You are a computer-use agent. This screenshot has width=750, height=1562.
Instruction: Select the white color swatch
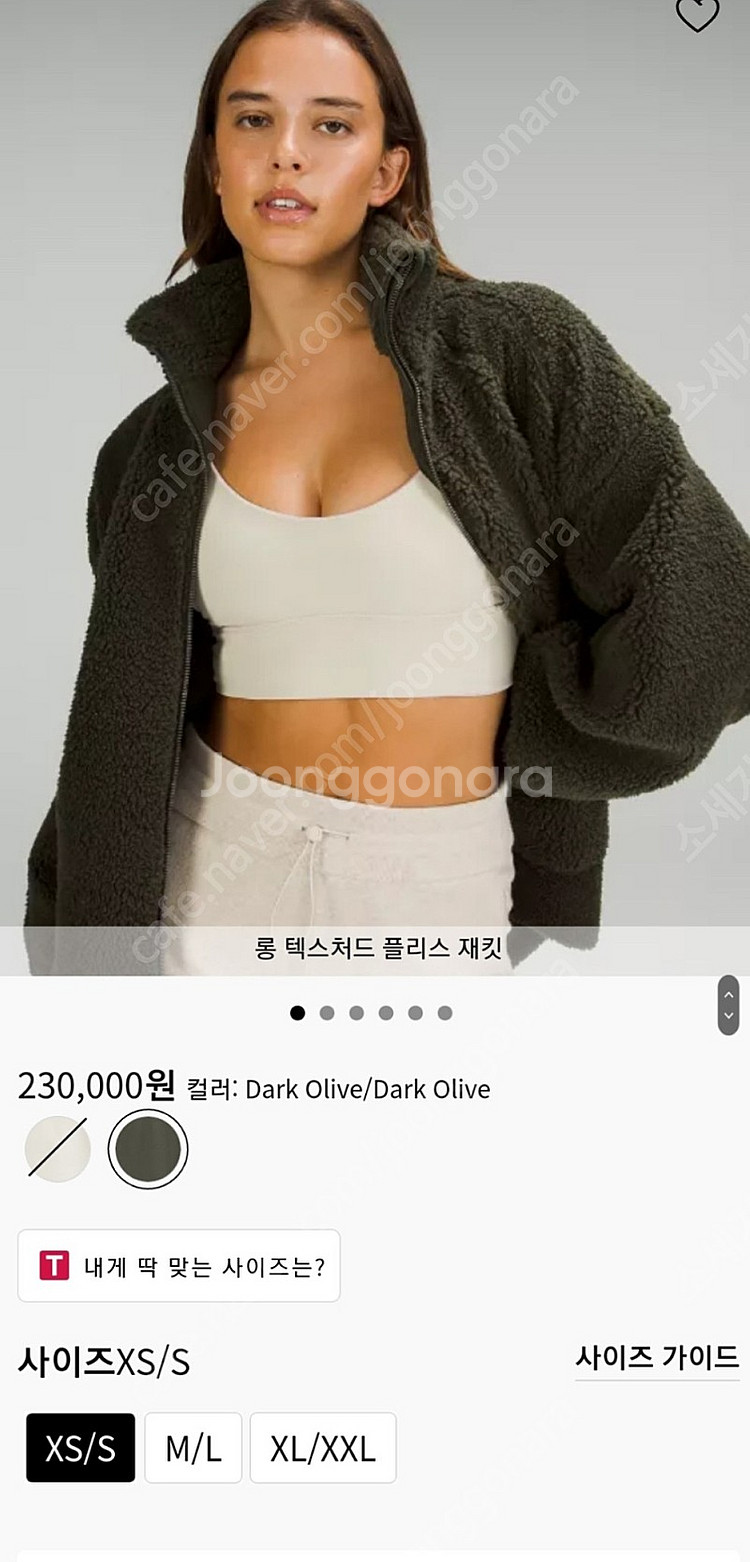[58, 1149]
